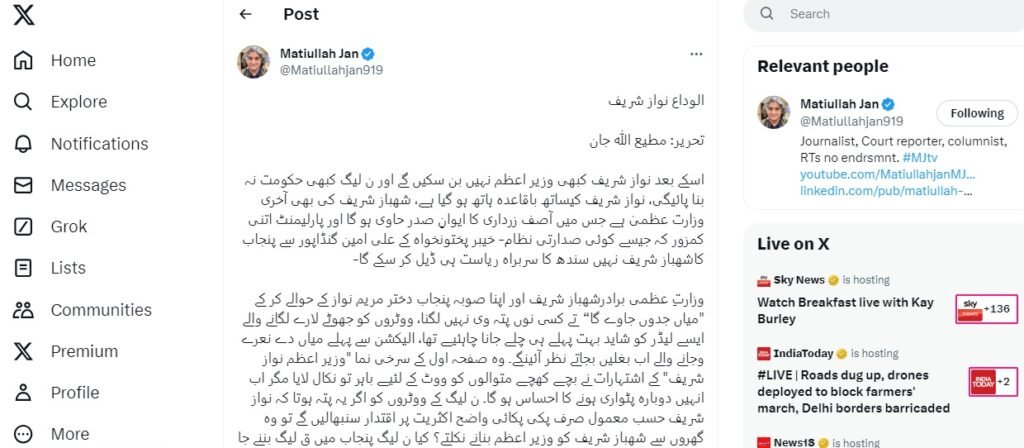Open the post's three-dot overflow menu
Image resolution: width=1024 pixels, height=448 pixels.
coord(696,53)
